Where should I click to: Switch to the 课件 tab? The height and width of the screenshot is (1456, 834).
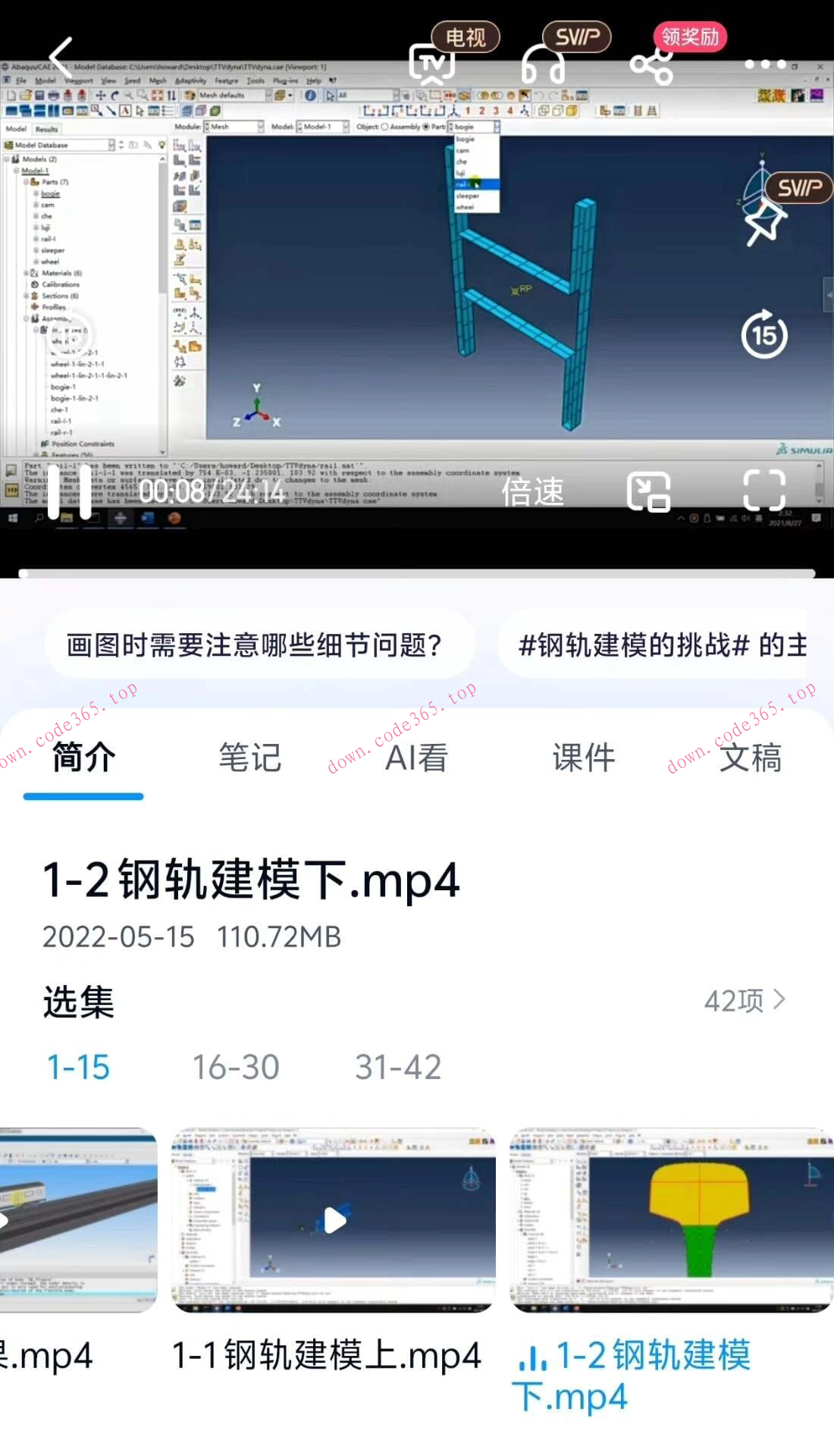(x=582, y=758)
